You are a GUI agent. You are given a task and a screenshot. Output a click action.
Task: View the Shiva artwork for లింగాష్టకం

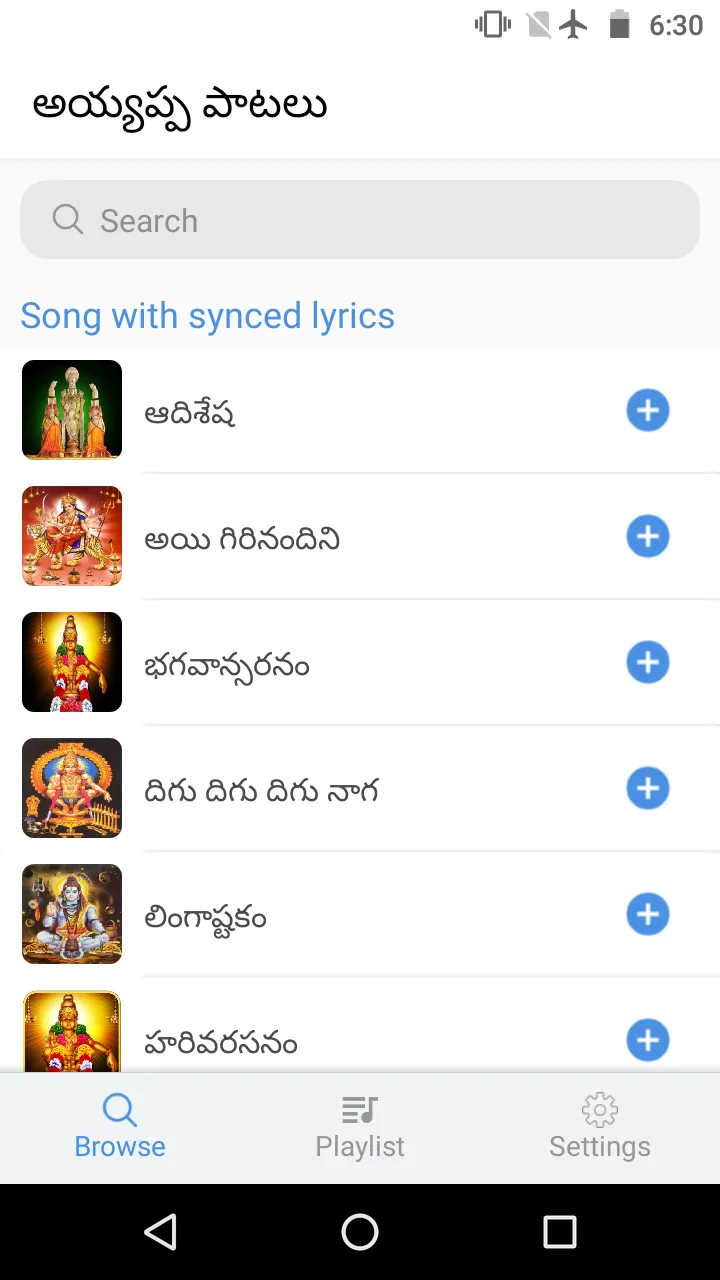tap(71, 914)
